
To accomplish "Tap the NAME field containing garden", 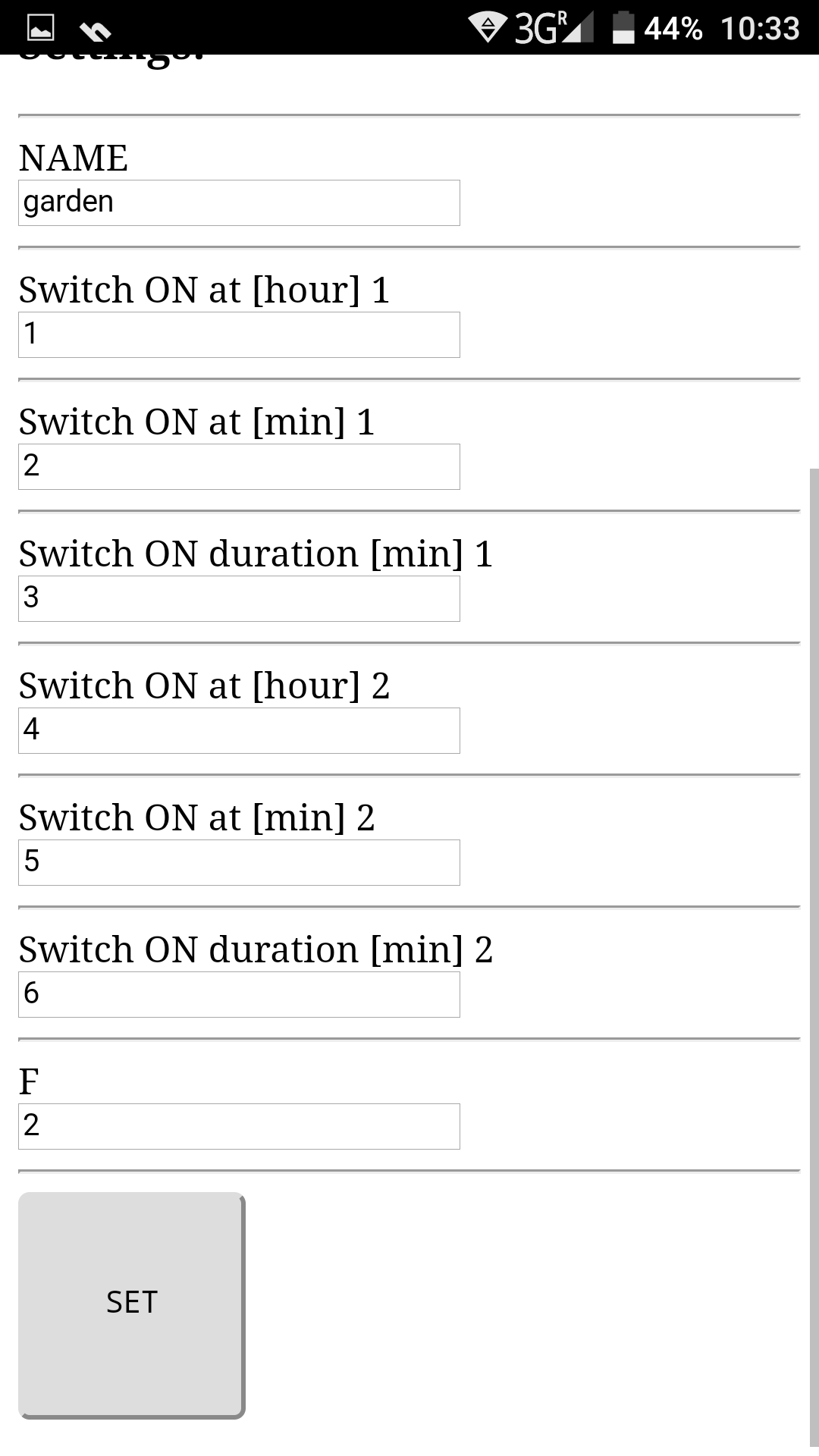I will tap(239, 202).
